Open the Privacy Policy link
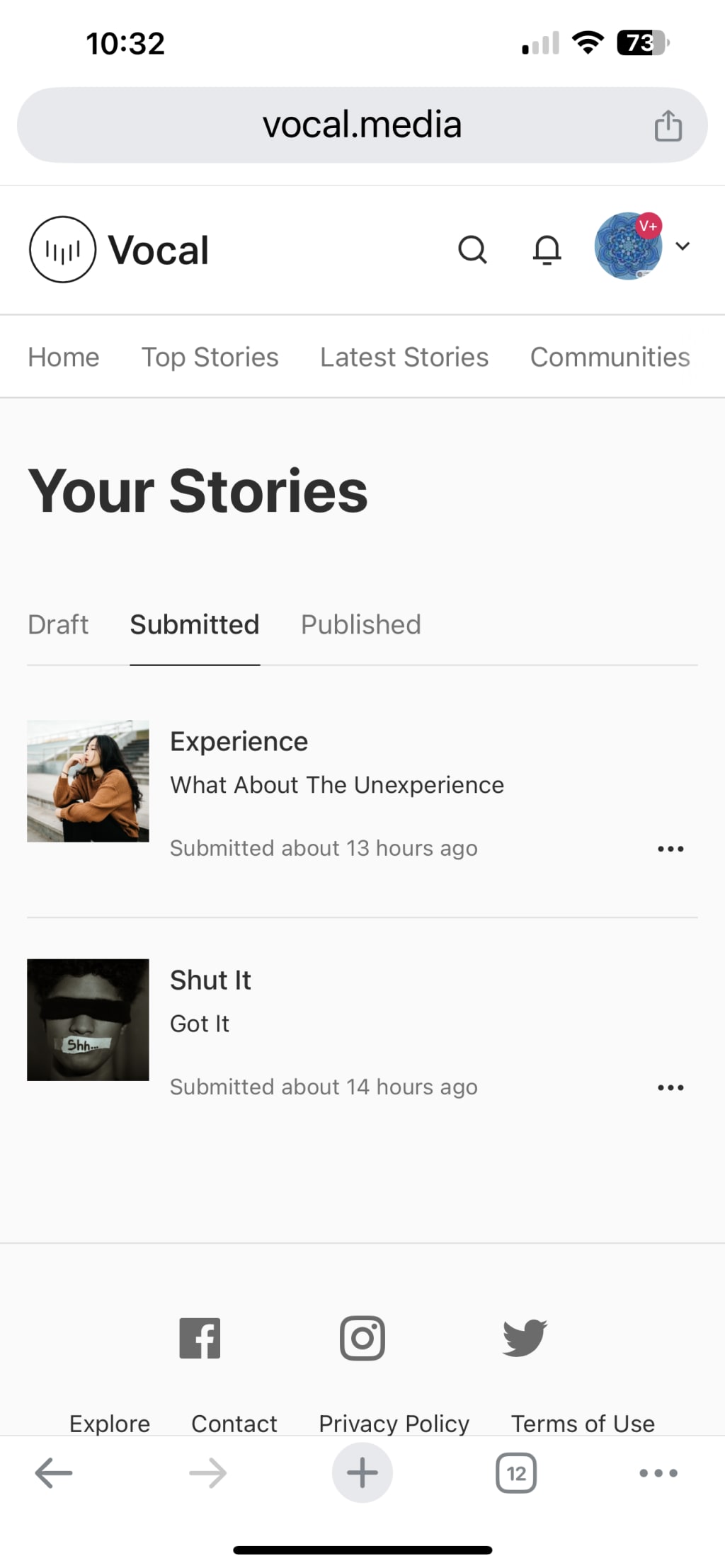725x1568 pixels. tap(394, 1423)
